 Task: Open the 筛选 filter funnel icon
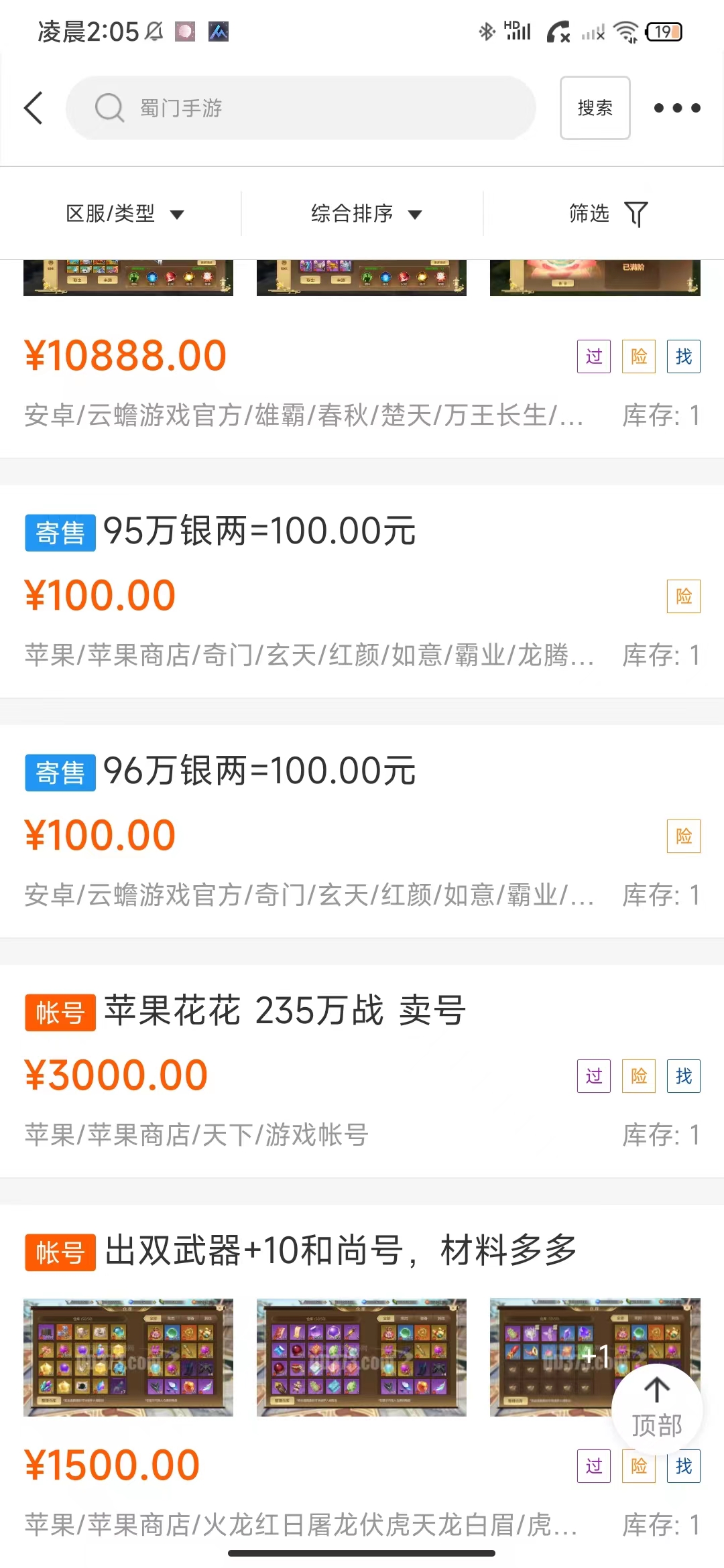click(637, 213)
